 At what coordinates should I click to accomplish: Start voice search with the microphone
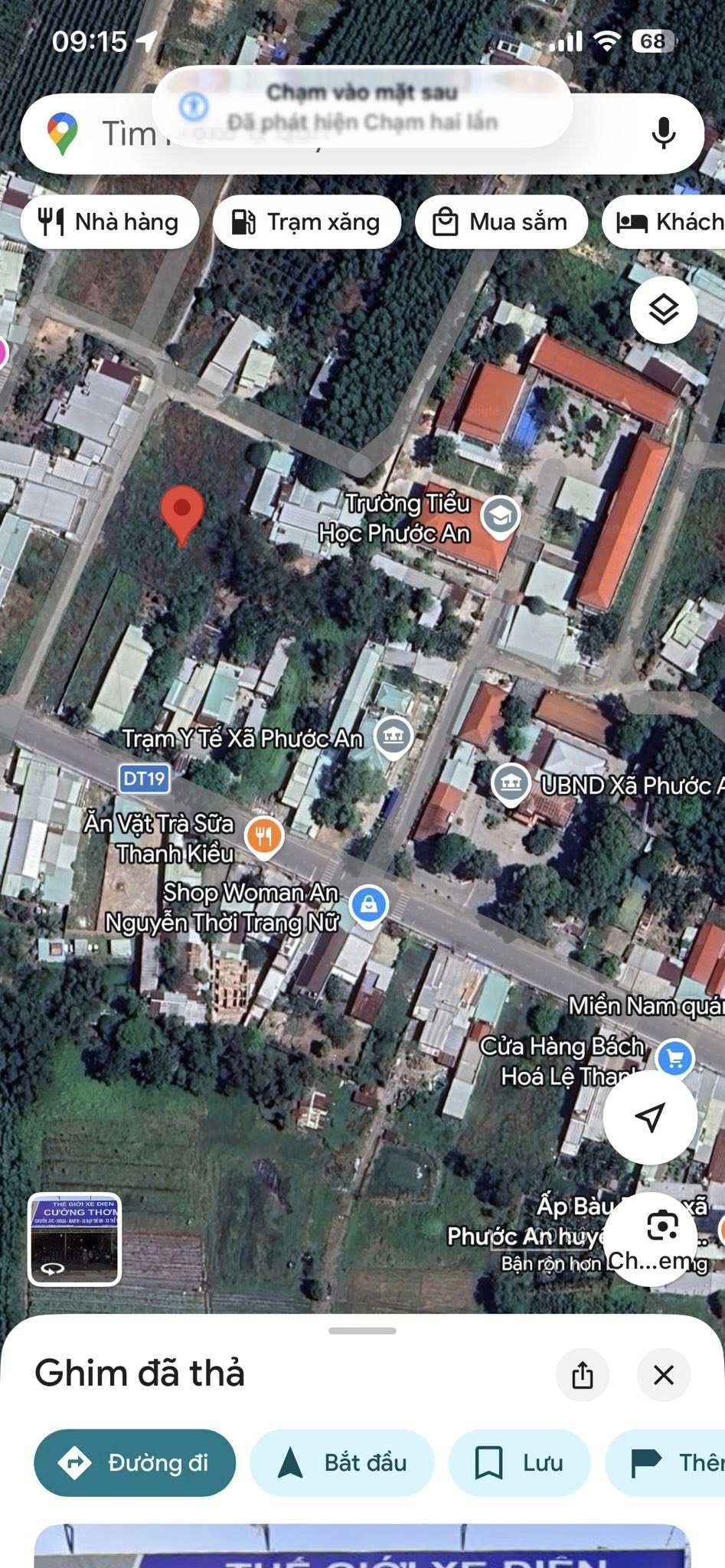(663, 133)
